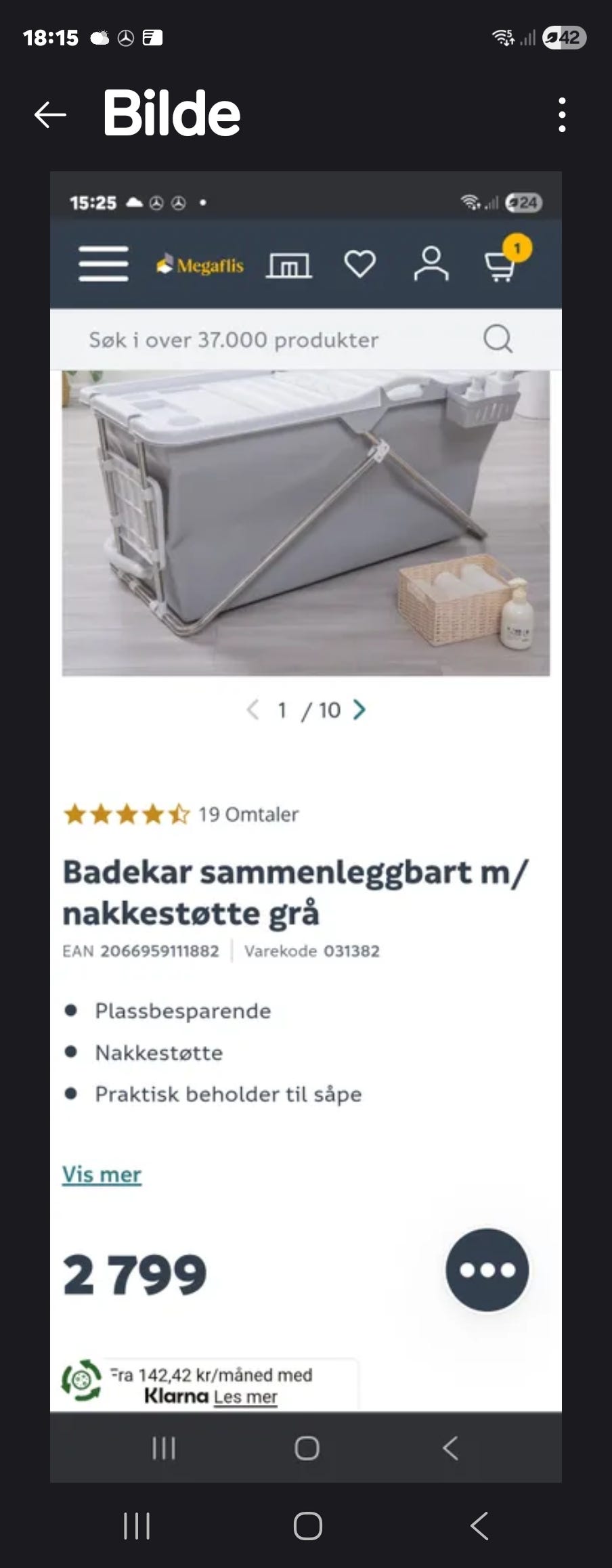This screenshot has height=1568, width=612.
Task: Select the store locator icon
Action: pyautogui.click(x=290, y=265)
